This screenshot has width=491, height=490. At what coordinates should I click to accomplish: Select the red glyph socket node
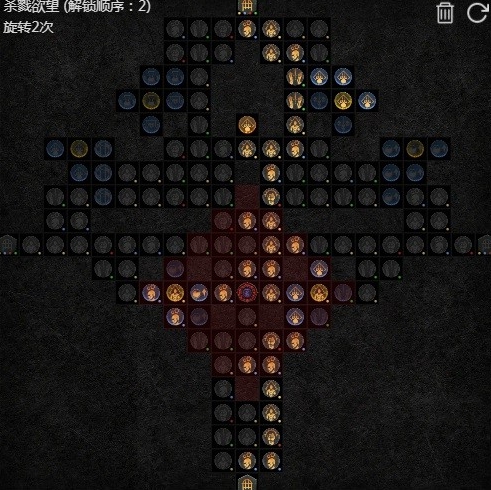pyautogui.click(x=247, y=293)
